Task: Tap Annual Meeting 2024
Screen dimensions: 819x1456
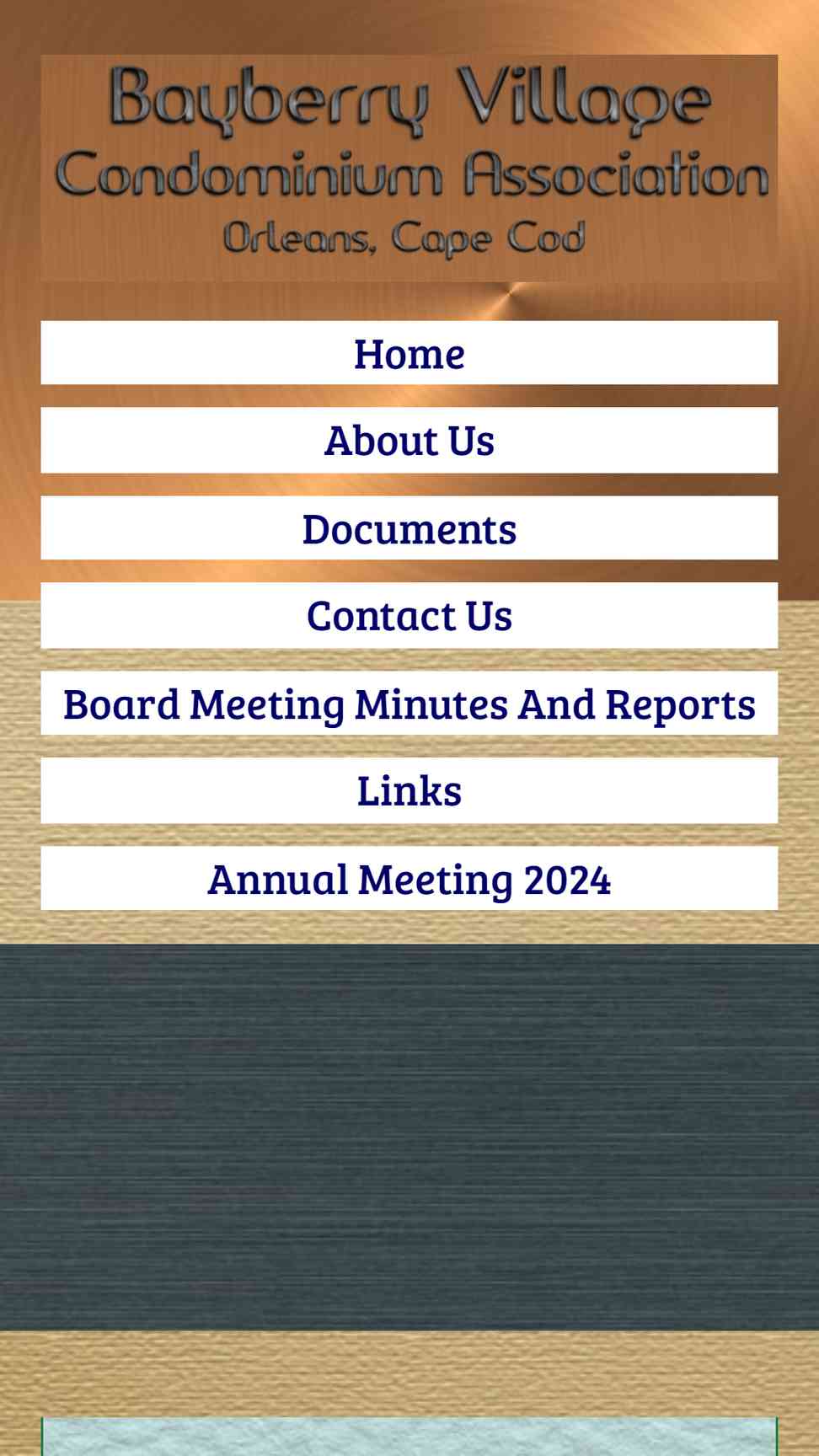Action: click(x=409, y=878)
